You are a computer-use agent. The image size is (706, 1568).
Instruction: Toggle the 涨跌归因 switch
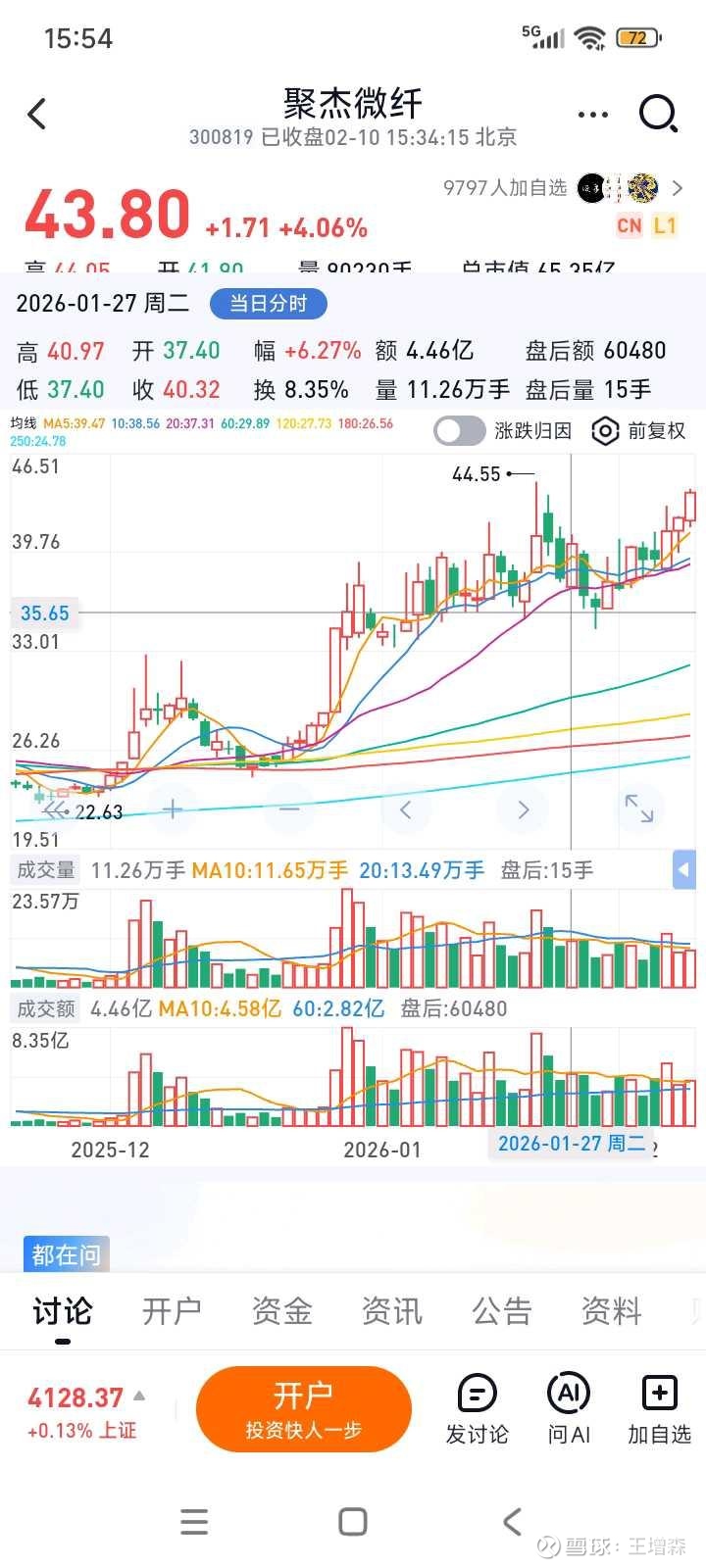(459, 431)
